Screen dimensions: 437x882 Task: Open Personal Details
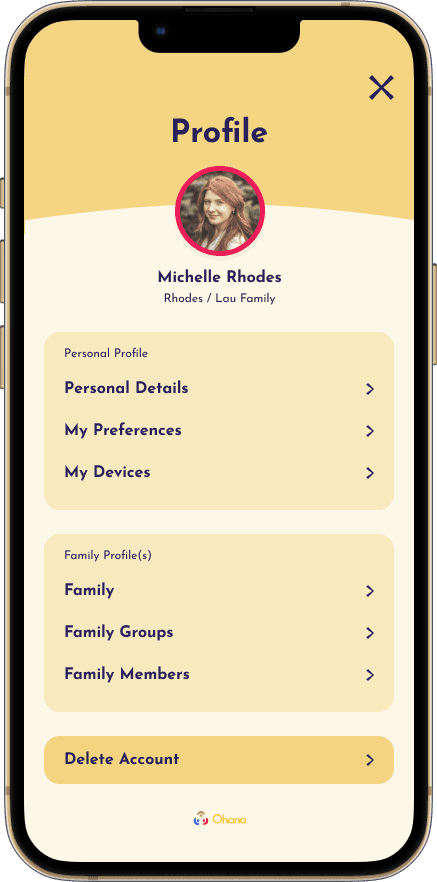click(x=219, y=388)
